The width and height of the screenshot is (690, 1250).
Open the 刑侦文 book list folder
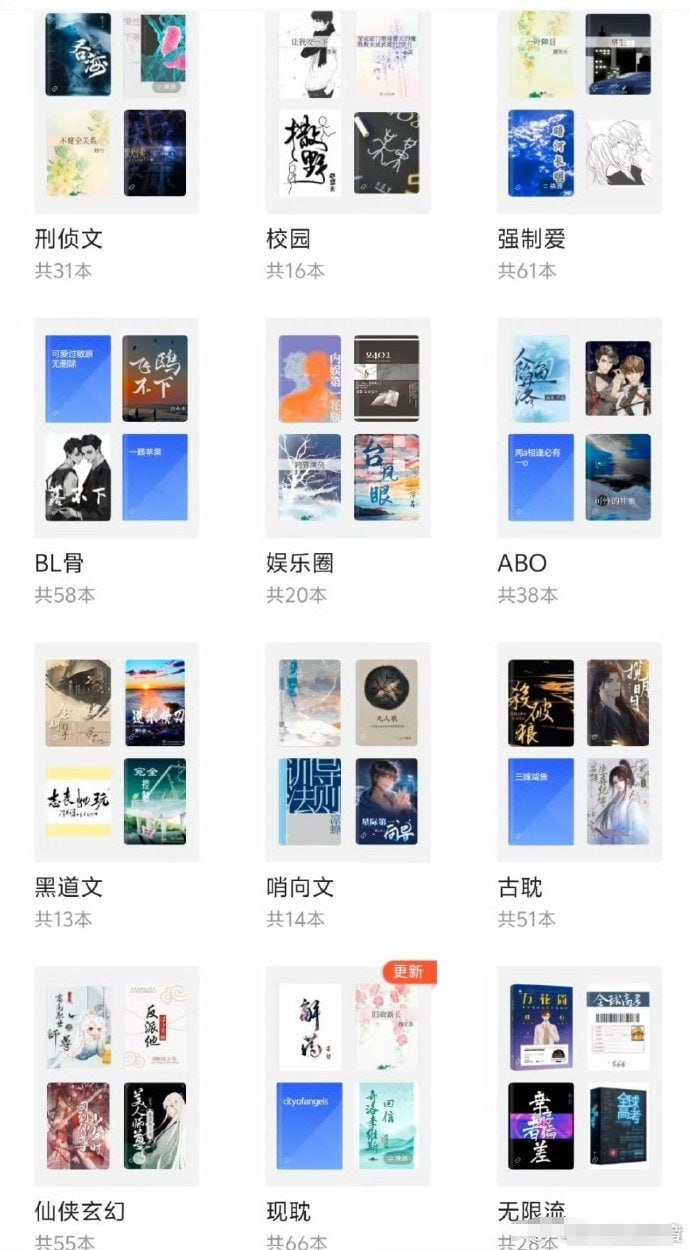click(116, 110)
